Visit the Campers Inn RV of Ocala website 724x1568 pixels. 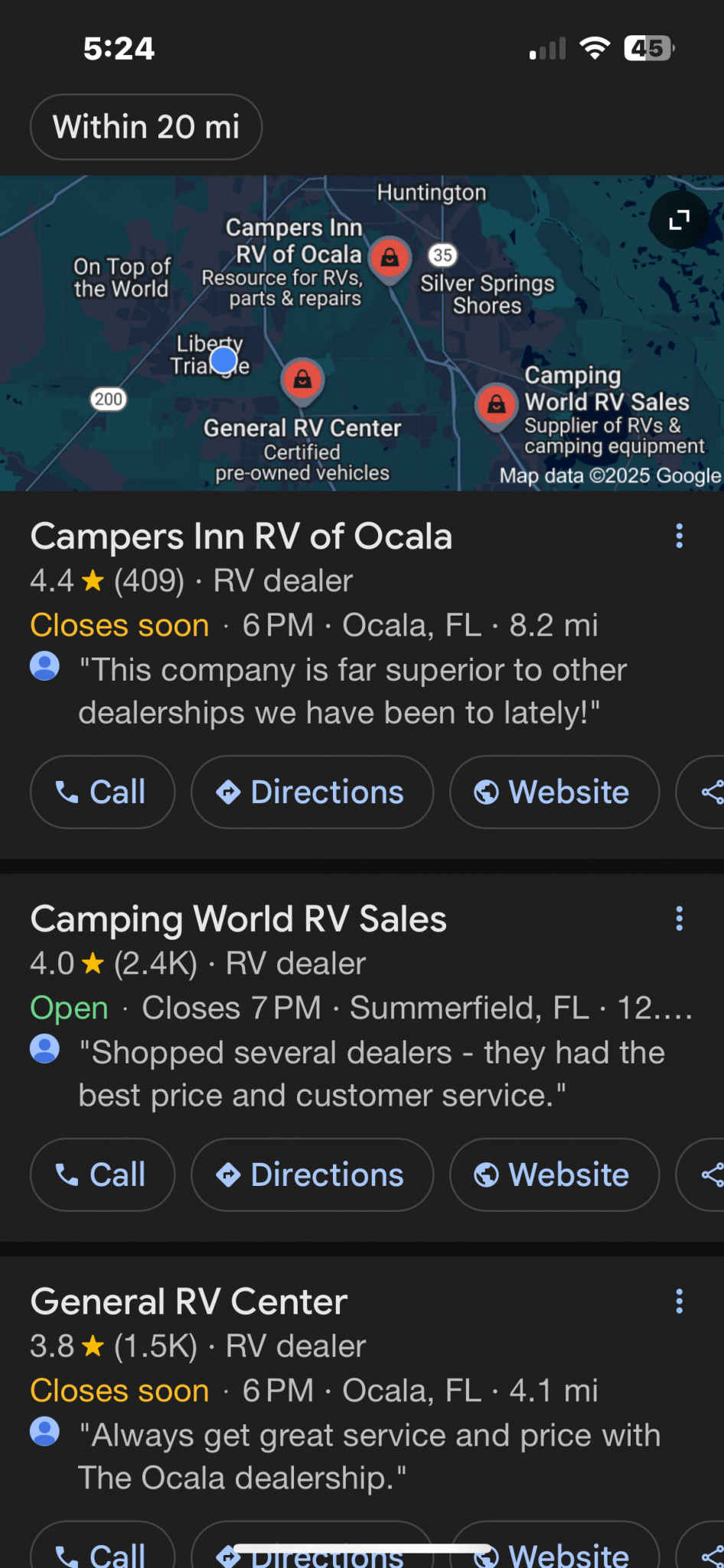click(554, 792)
